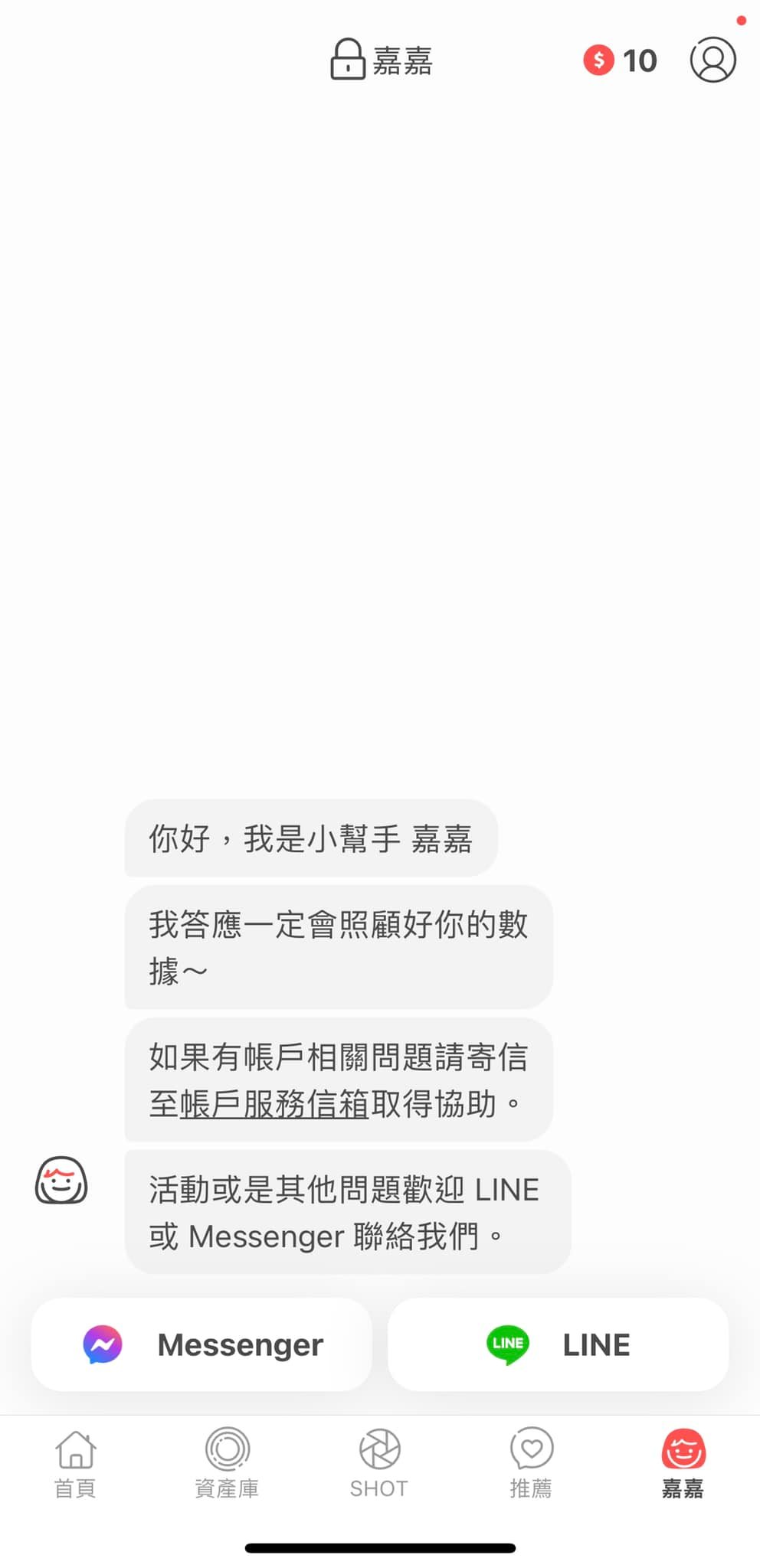
Task: Contact support via LINE
Action: [558, 1344]
